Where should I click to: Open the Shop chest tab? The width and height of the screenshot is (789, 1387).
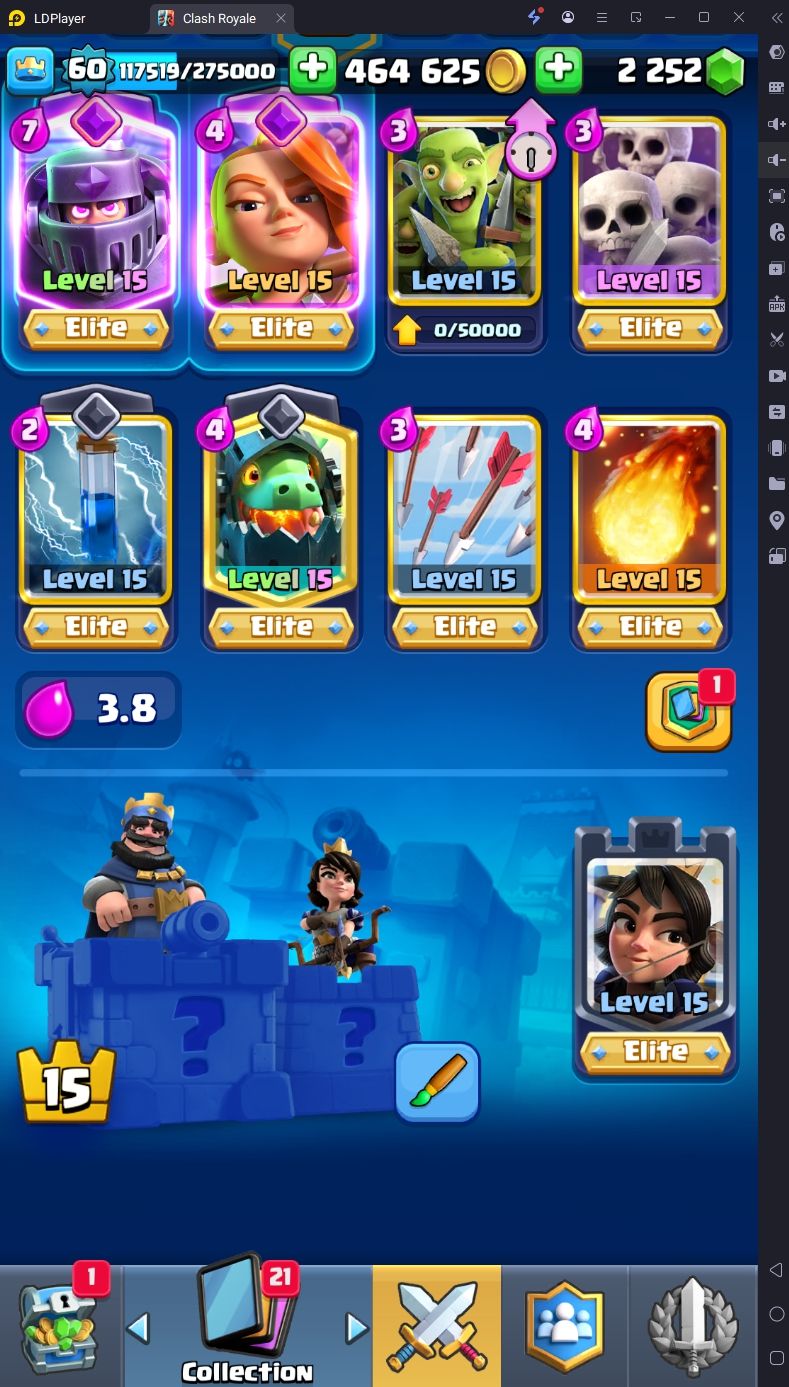pos(60,1325)
